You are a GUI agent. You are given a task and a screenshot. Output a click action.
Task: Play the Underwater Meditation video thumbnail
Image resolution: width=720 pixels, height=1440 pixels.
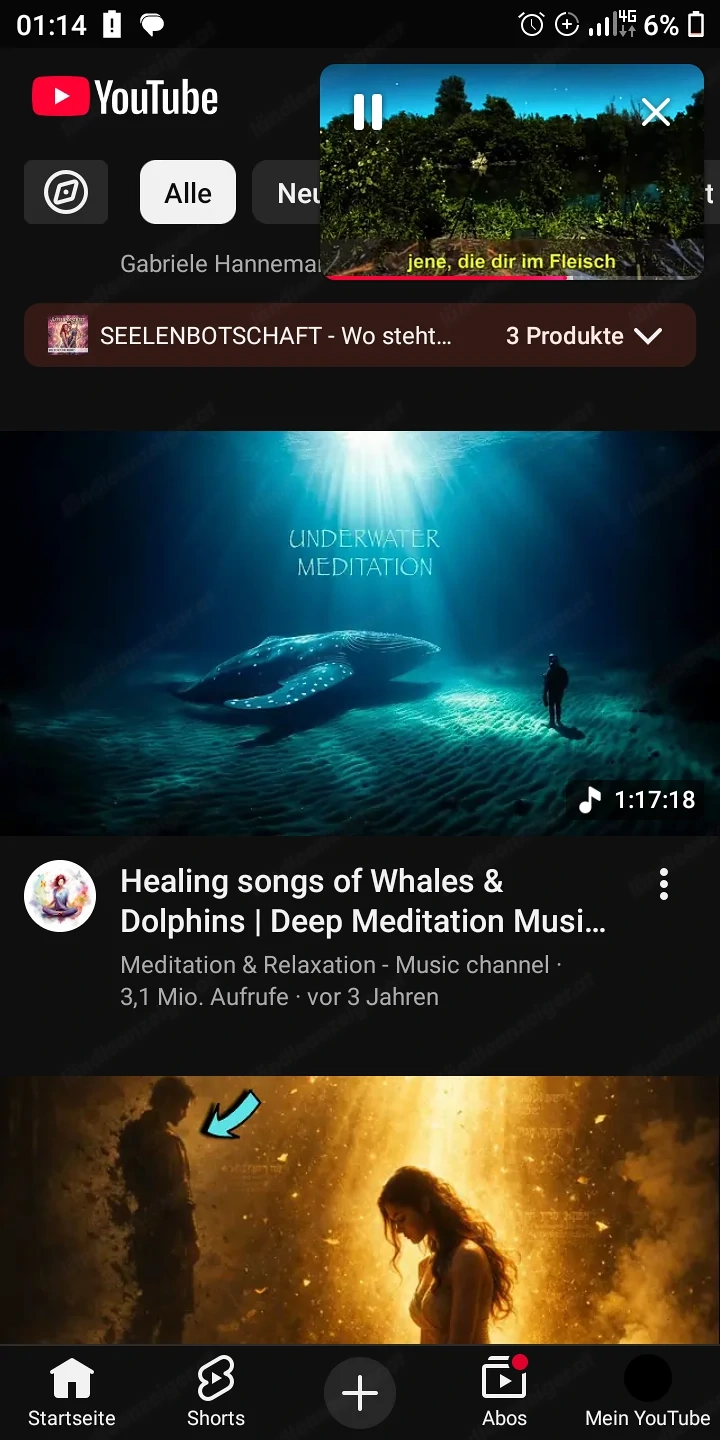point(360,633)
